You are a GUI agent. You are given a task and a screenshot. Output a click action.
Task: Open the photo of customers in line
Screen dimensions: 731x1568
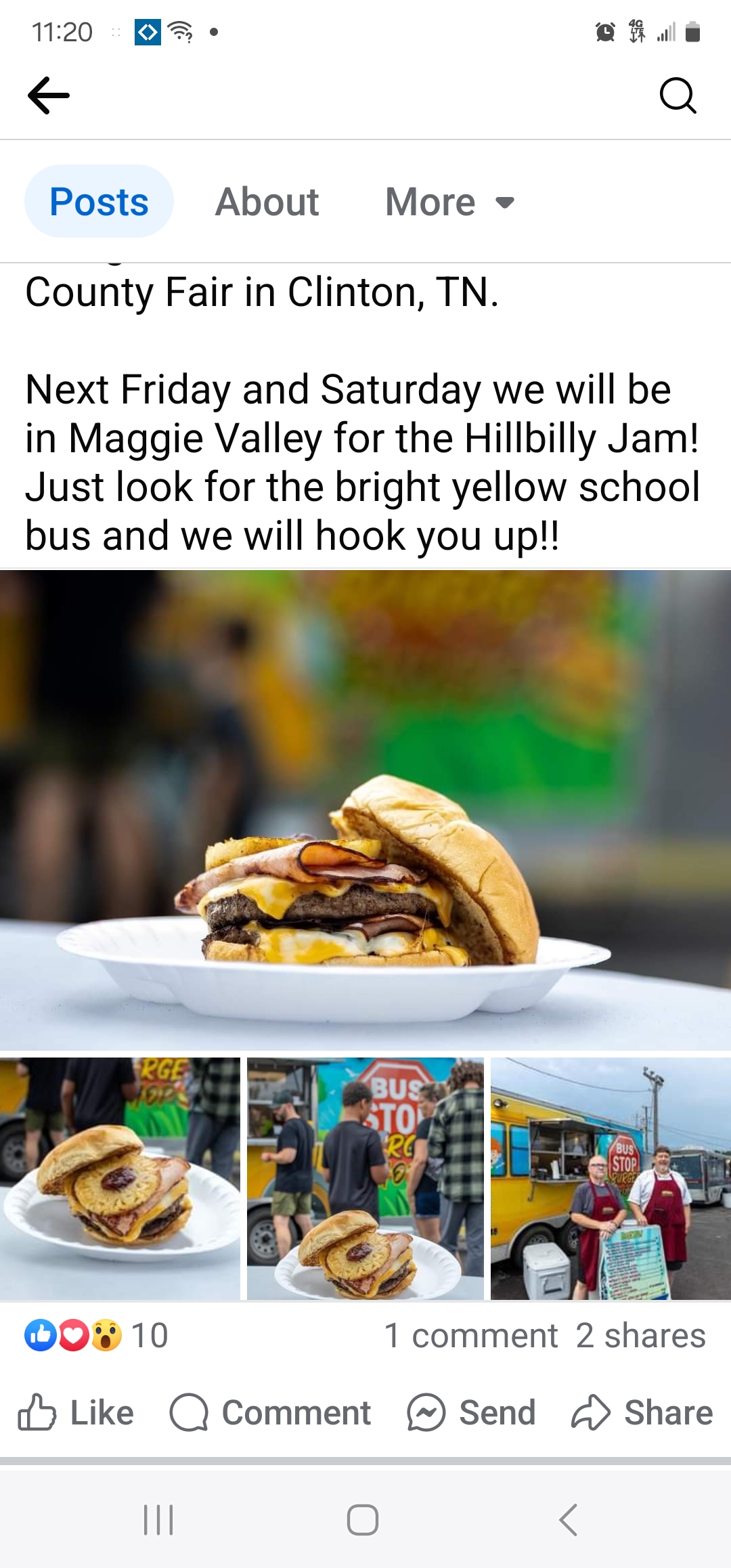pos(365,1178)
